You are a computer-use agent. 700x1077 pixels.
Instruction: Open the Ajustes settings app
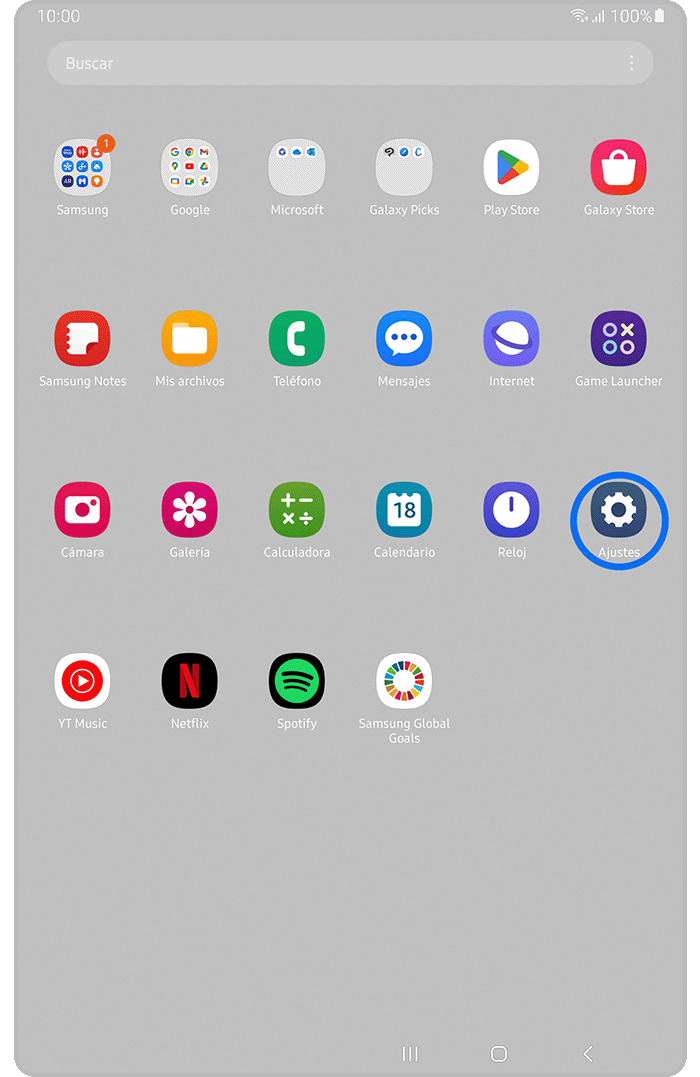click(x=619, y=510)
